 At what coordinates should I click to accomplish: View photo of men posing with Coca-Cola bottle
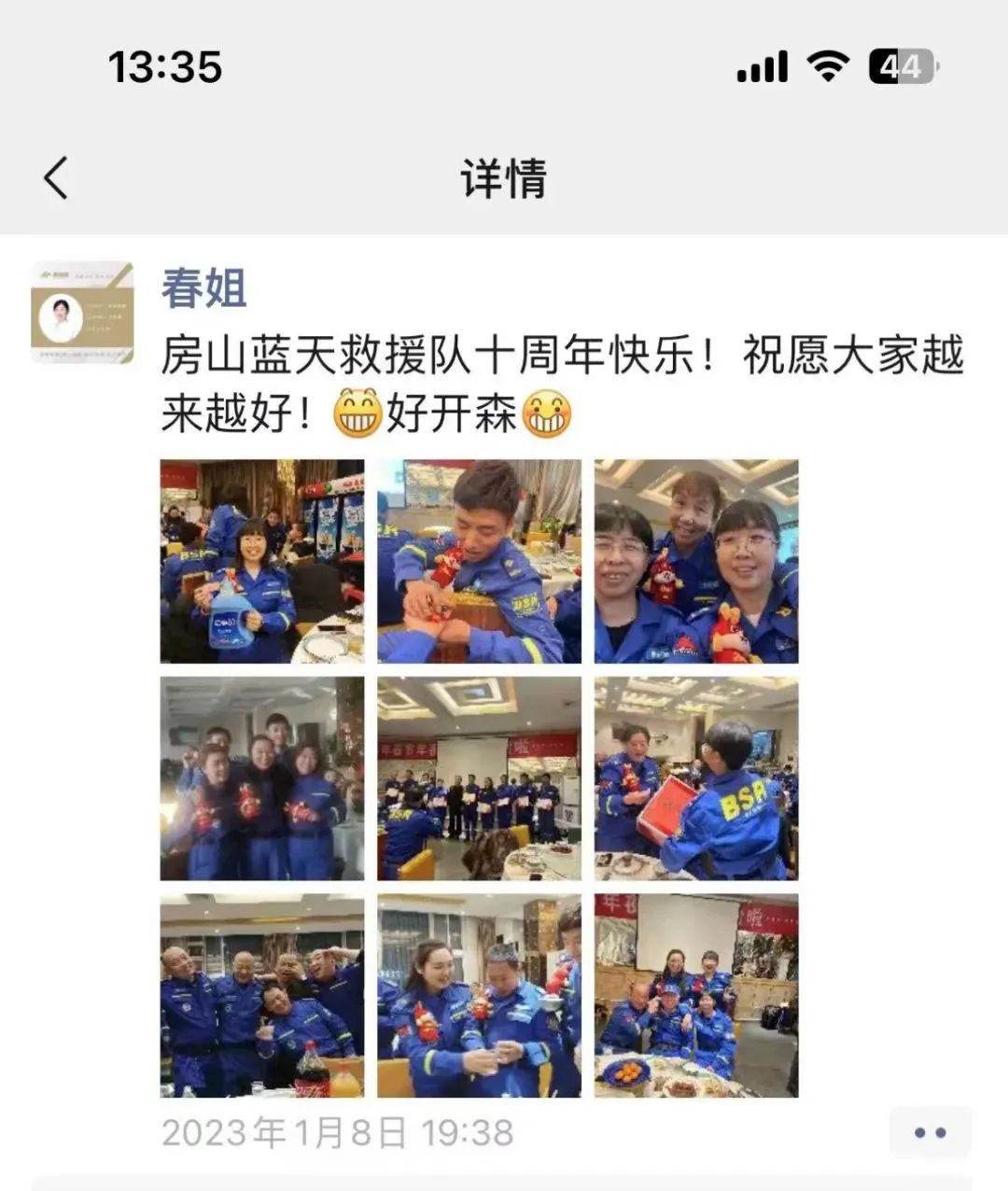pyautogui.click(x=261, y=996)
